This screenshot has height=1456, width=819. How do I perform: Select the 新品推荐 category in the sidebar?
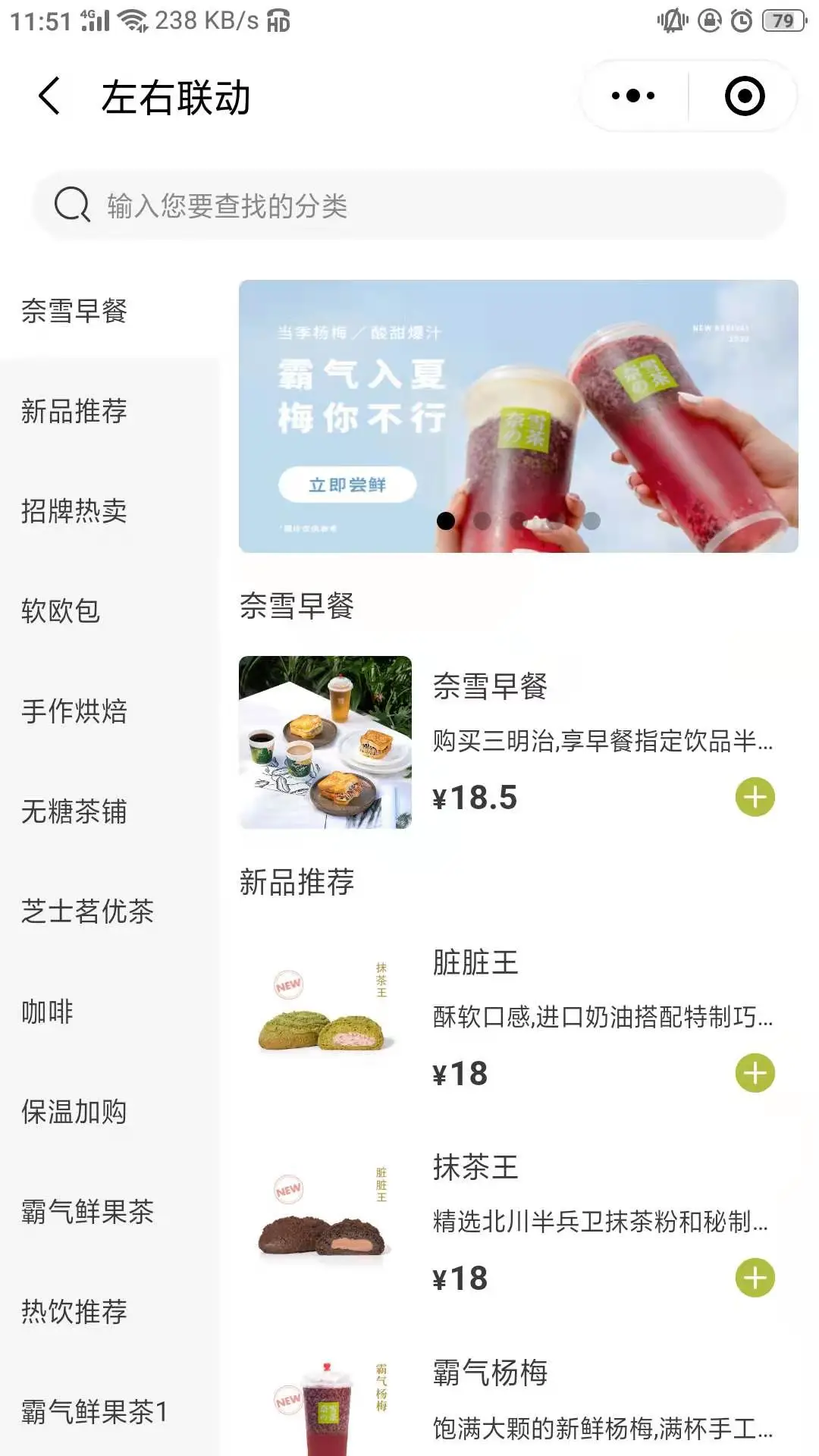(74, 411)
